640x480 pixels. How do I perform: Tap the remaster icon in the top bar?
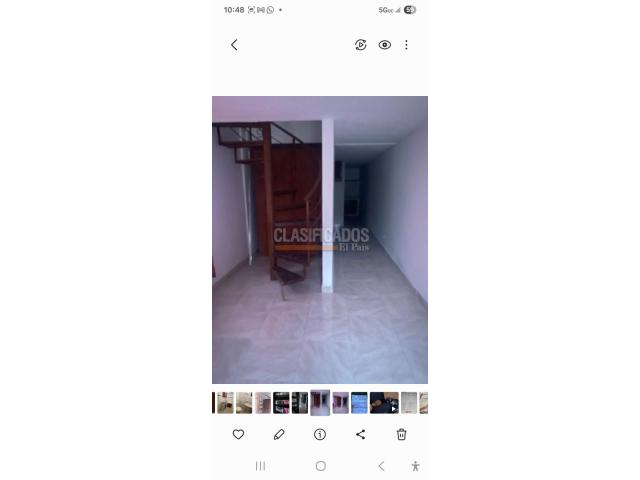pyautogui.click(x=361, y=45)
